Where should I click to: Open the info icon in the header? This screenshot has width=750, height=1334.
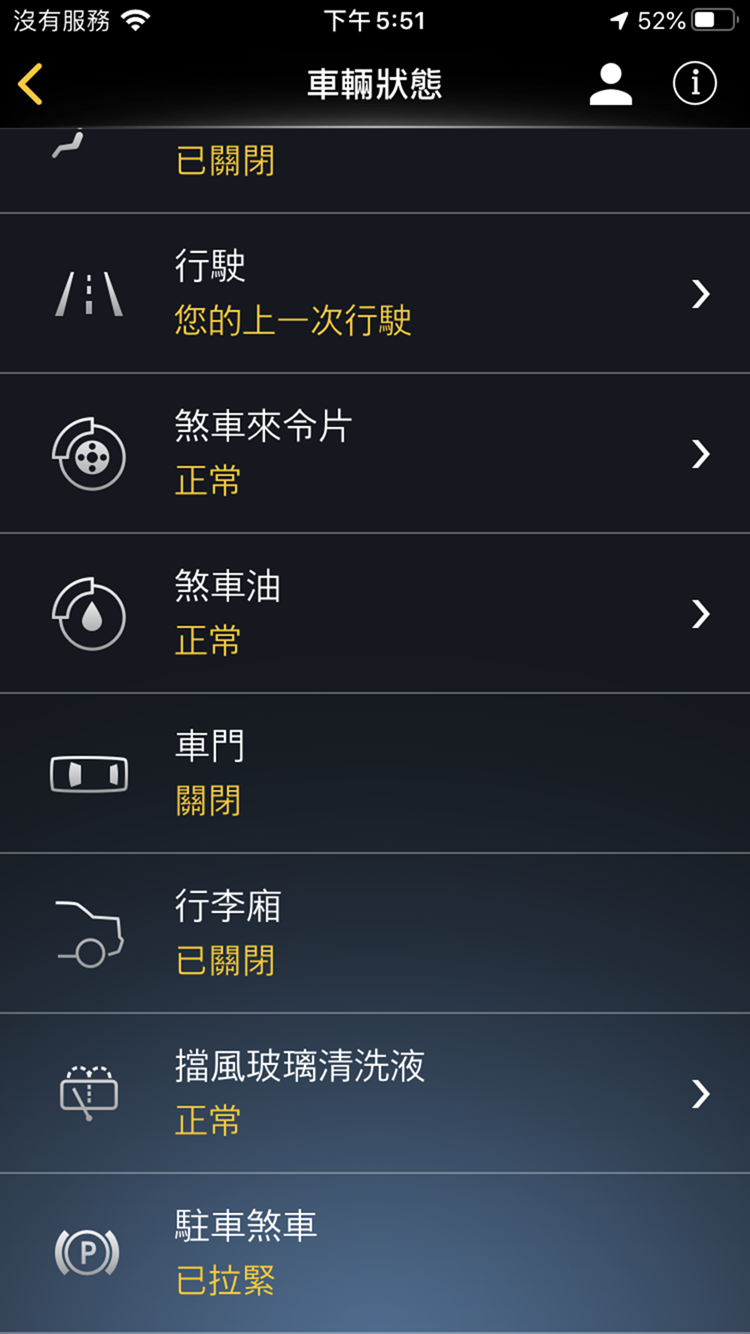[x=695, y=84]
